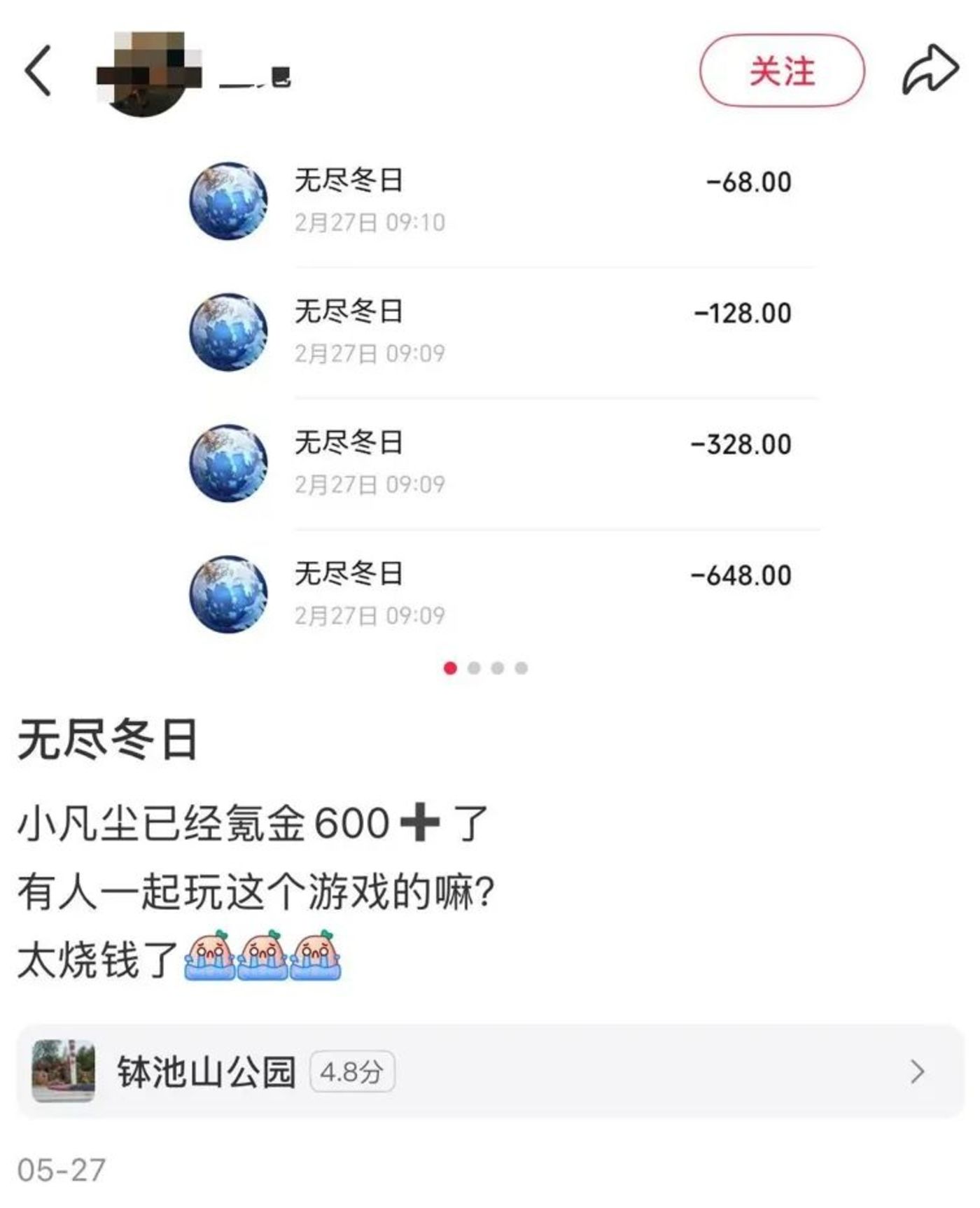Go back using the top-left arrow
This screenshot has width=980, height=1208.
(x=38, y=71)
